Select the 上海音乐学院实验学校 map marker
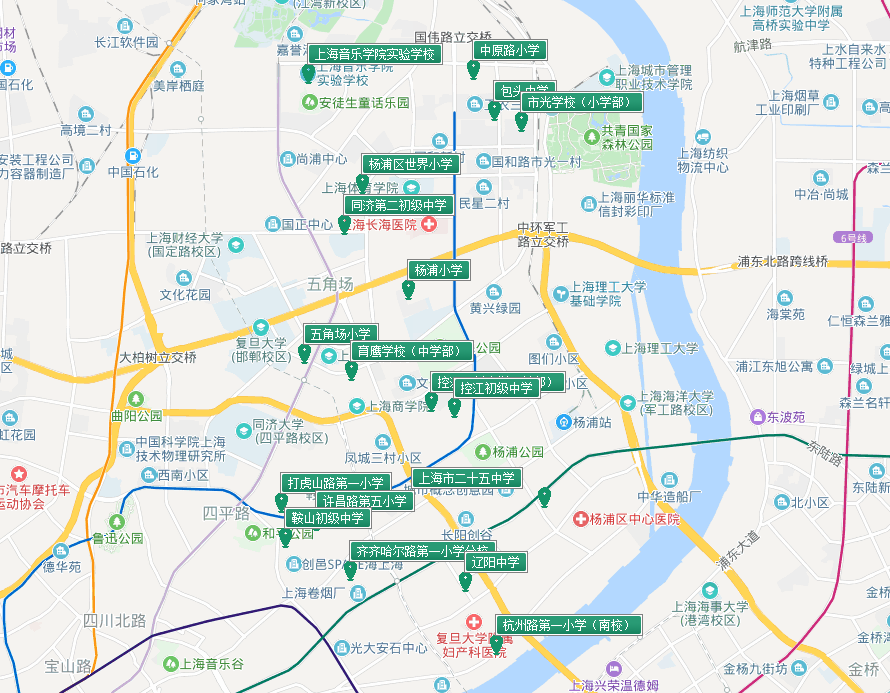This screenshot has height=693, width=890. [x=308, y=73]
